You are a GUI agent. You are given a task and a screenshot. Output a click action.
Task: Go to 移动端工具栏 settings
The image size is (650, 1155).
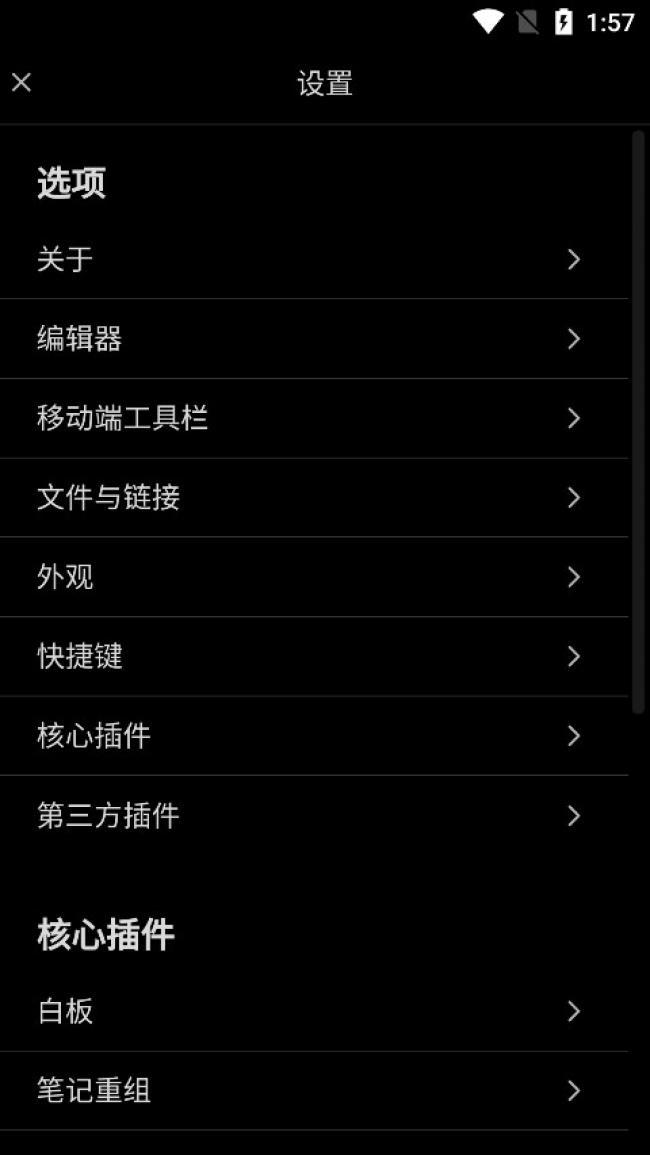313,418
